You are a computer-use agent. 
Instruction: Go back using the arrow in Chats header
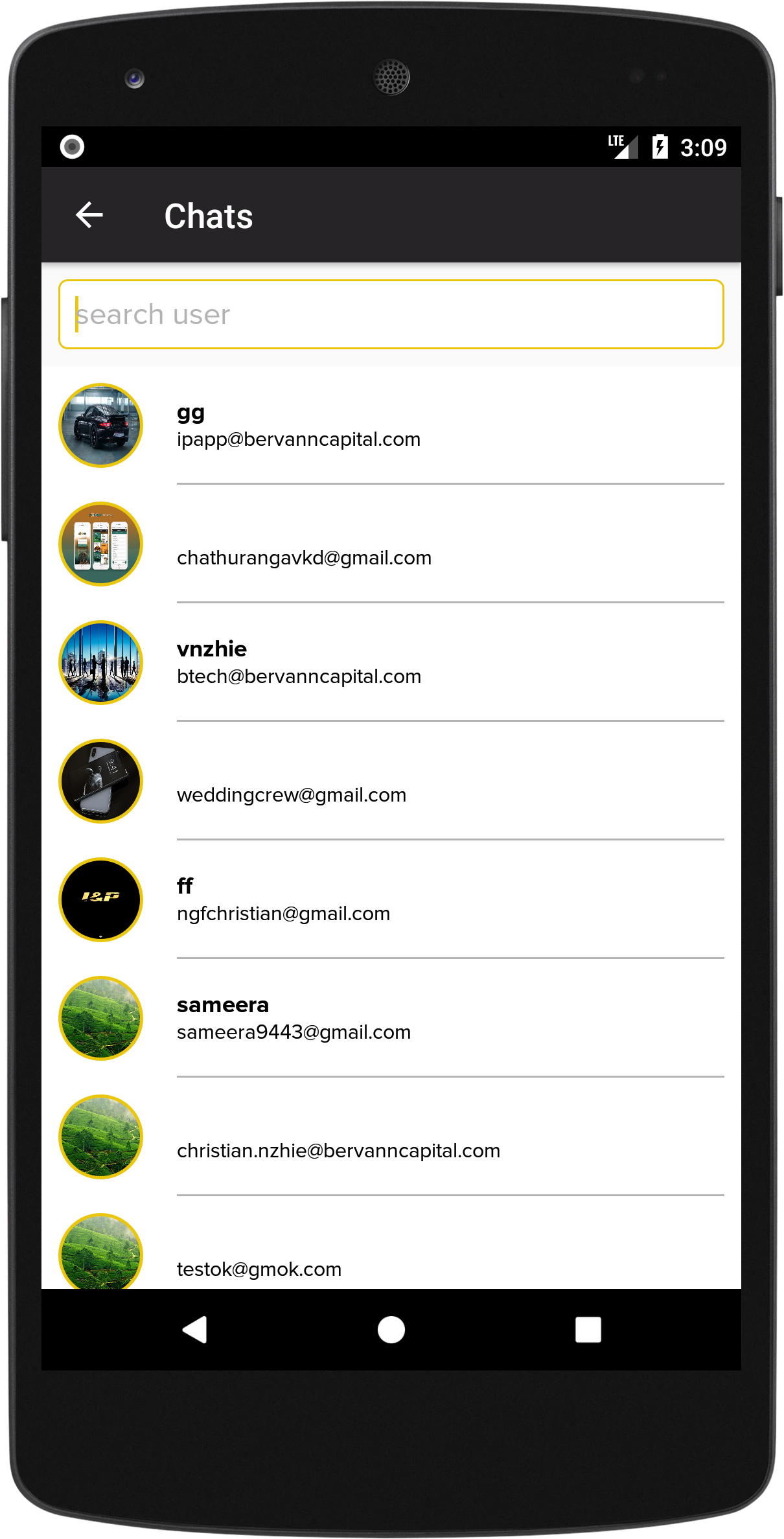(x=89, y=215)
